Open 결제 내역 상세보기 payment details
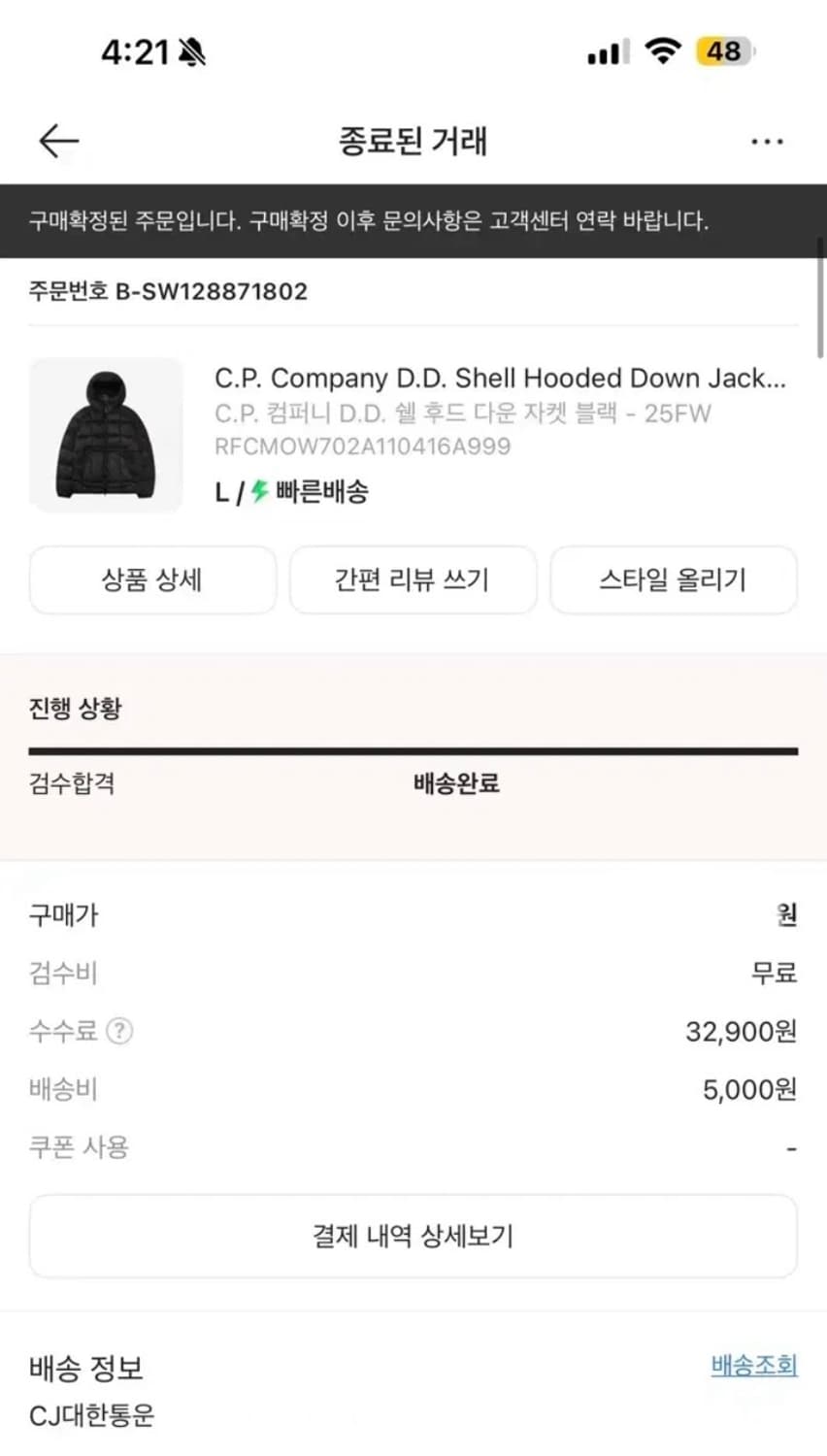Viewport: 827px width, 1456px height. point(413,1236)
